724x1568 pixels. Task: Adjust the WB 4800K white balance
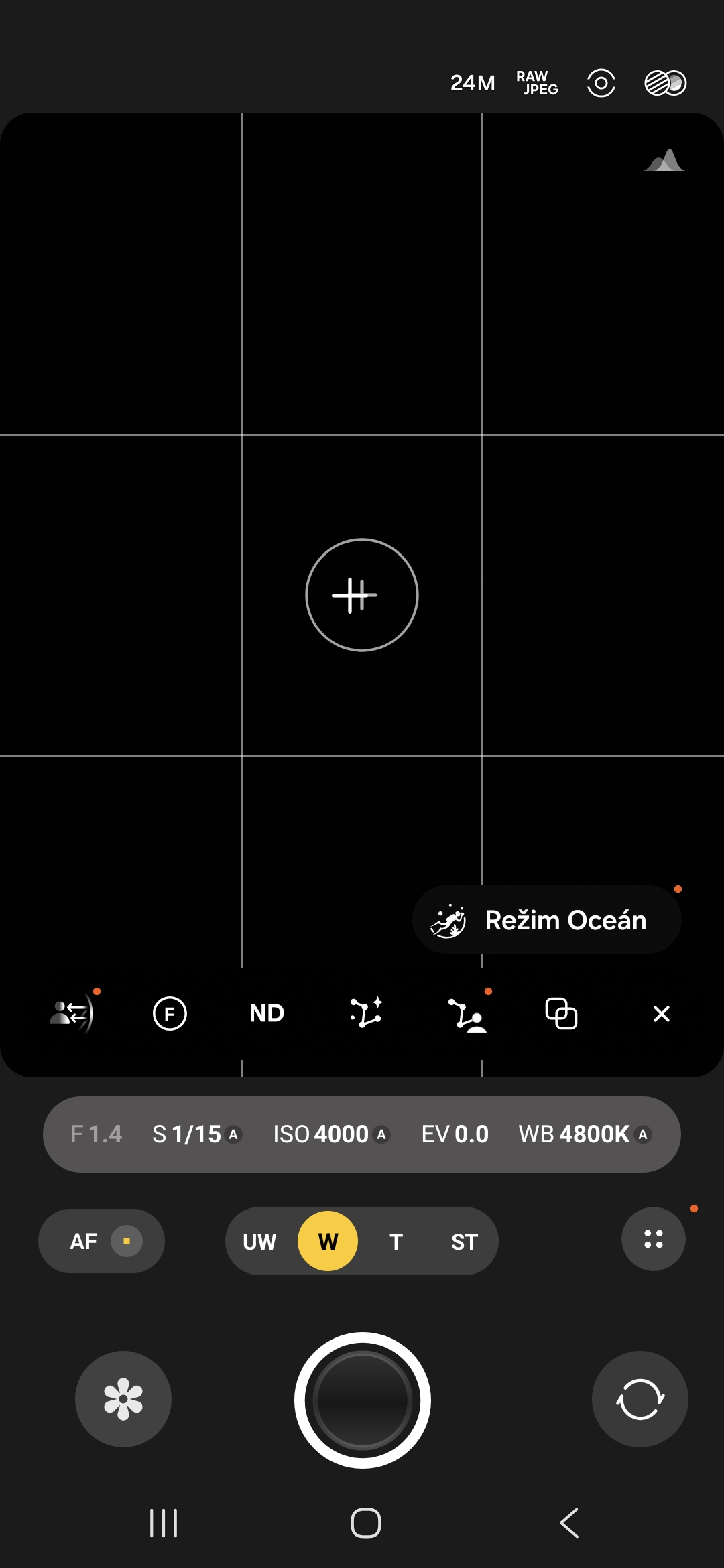coord(584,1134)
